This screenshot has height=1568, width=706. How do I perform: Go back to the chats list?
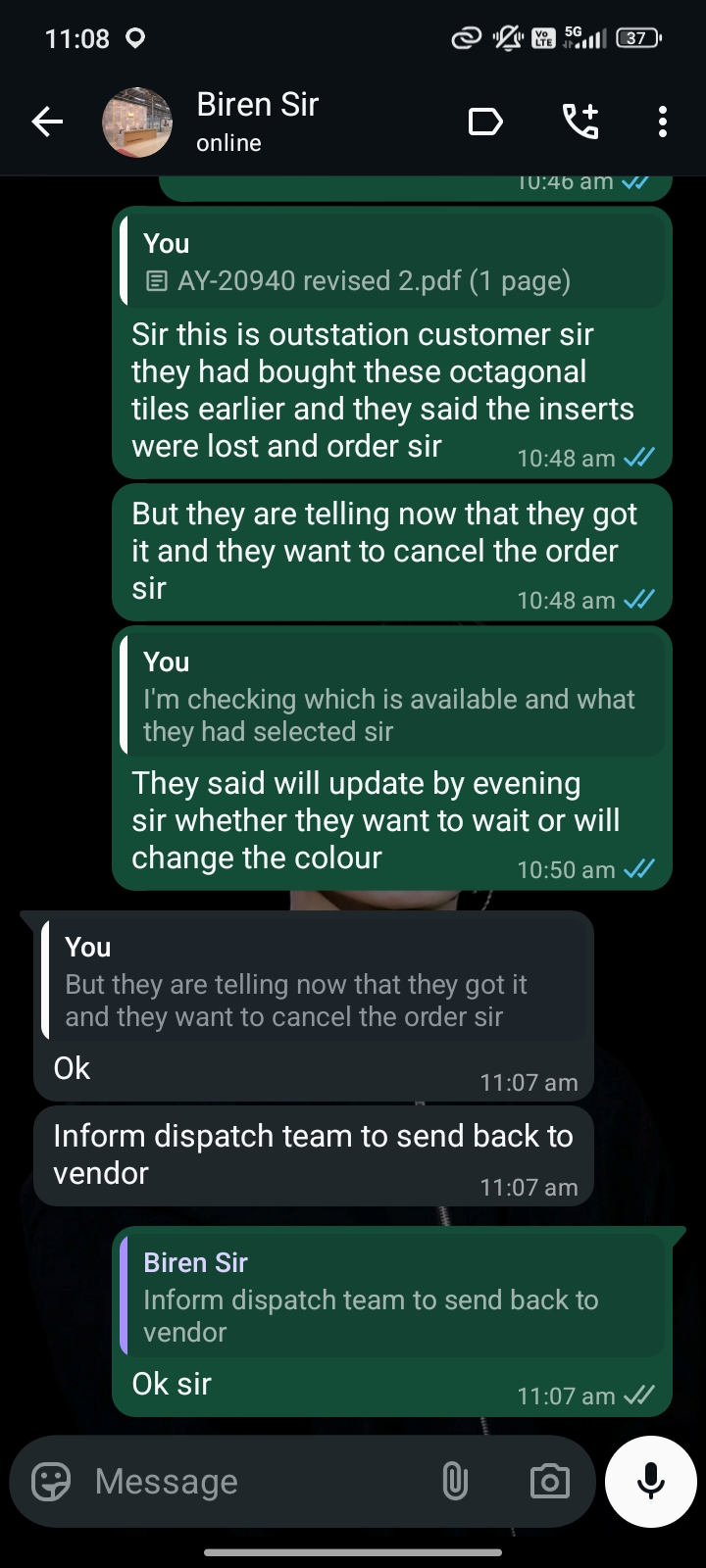(47, 122)
